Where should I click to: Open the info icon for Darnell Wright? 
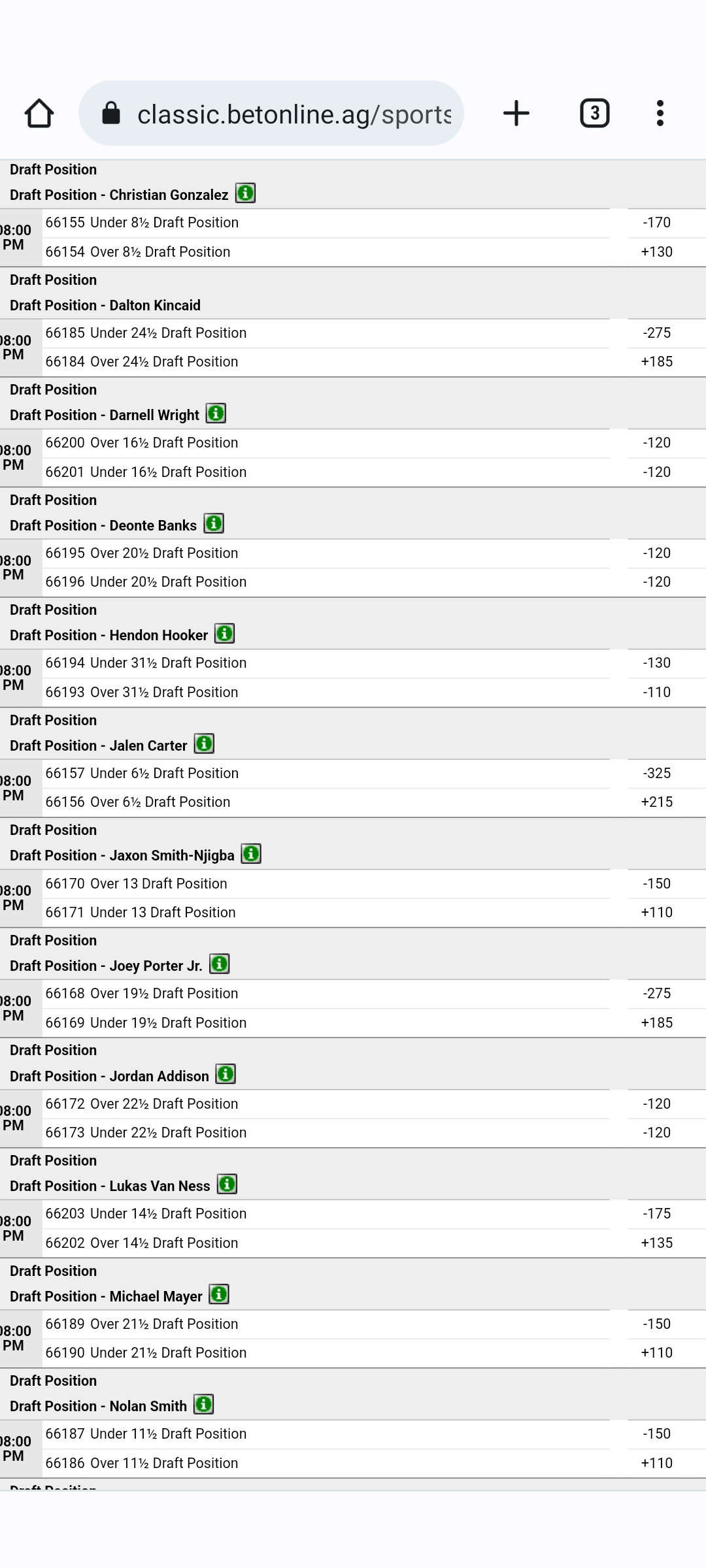(x=216, y=414)
